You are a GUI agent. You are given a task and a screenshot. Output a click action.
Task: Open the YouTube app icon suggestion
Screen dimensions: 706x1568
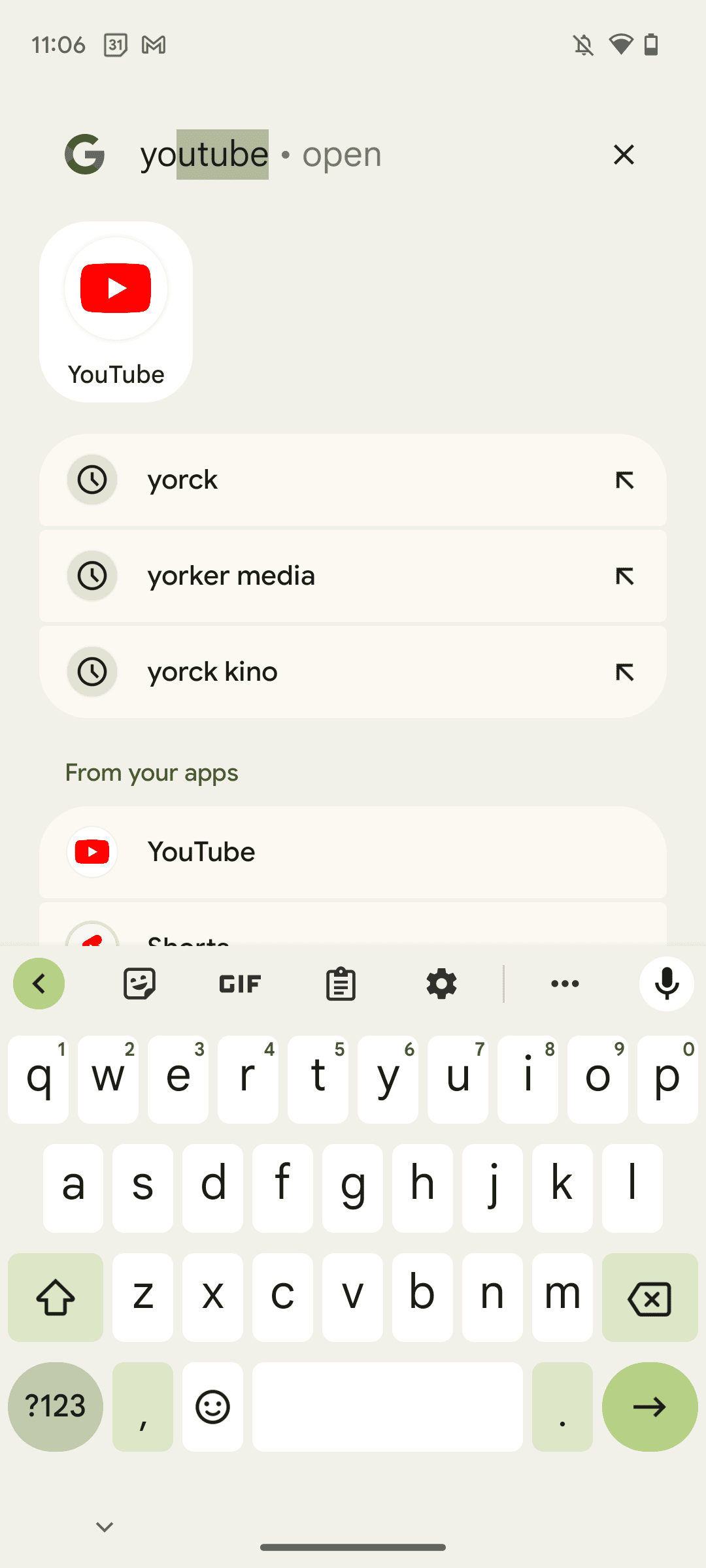(x=116, y=311)
